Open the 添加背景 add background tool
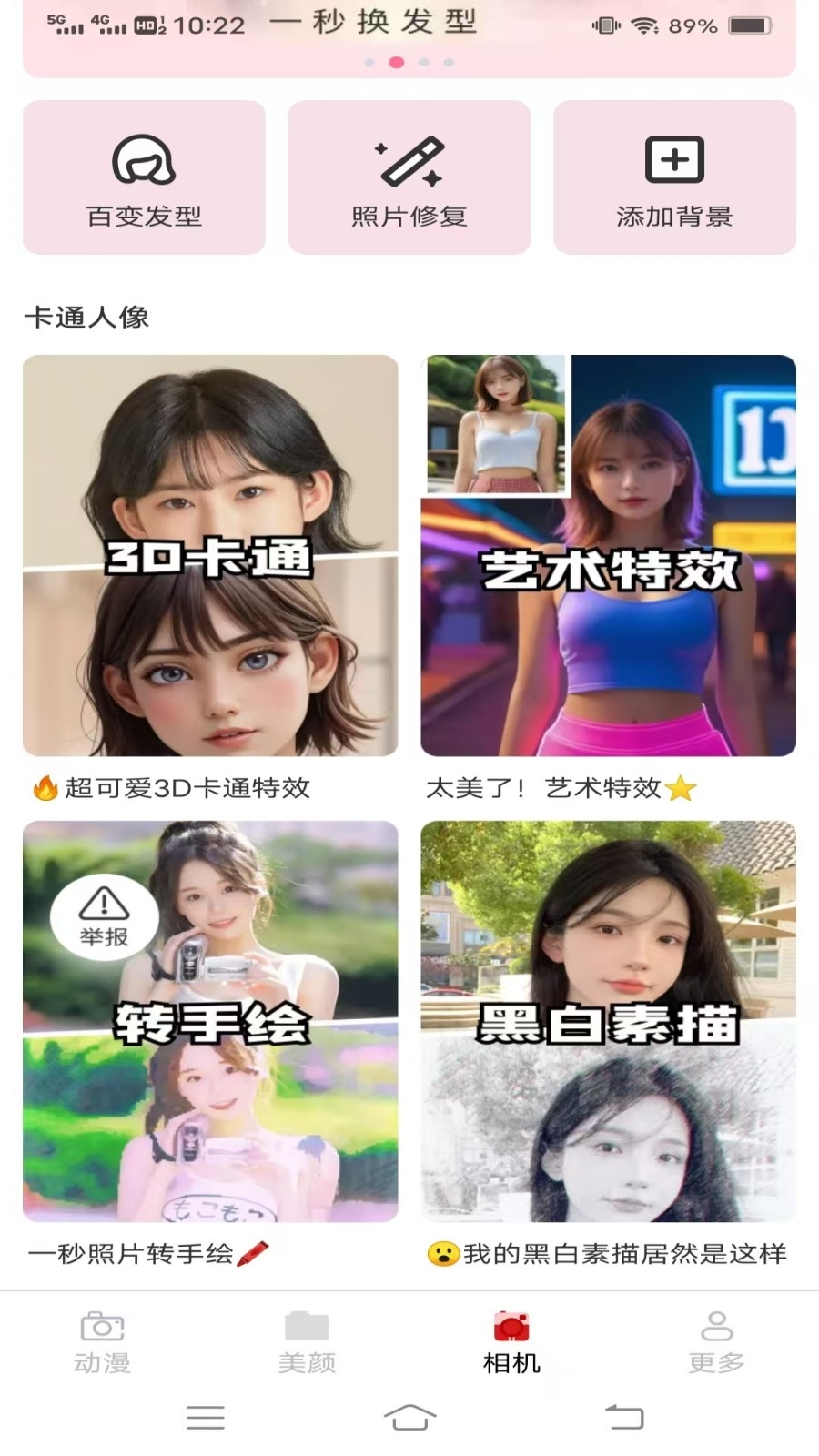Screen dimensions: 819x1456 [x=674, y=177]
